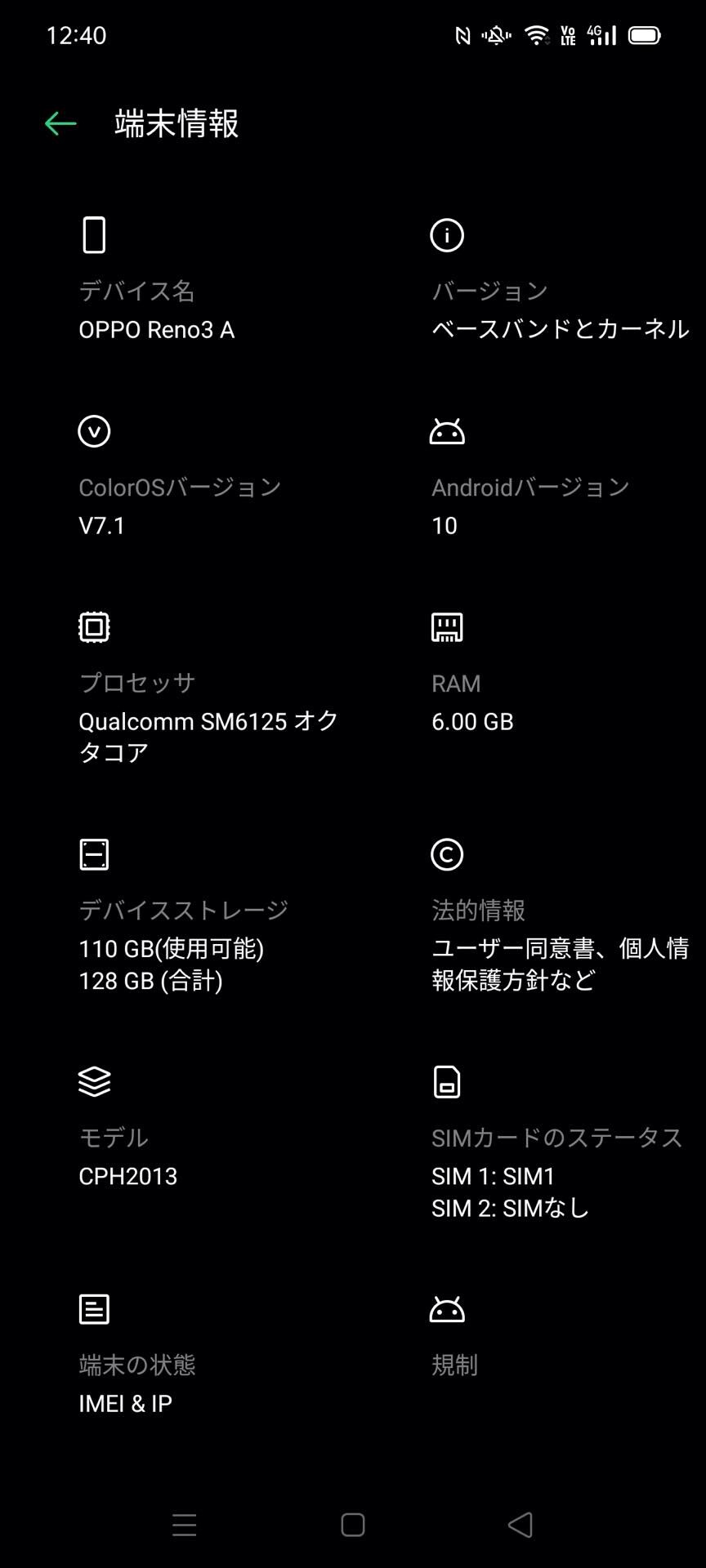Open recent apps from navigation bar

(x=185, y=1525)
